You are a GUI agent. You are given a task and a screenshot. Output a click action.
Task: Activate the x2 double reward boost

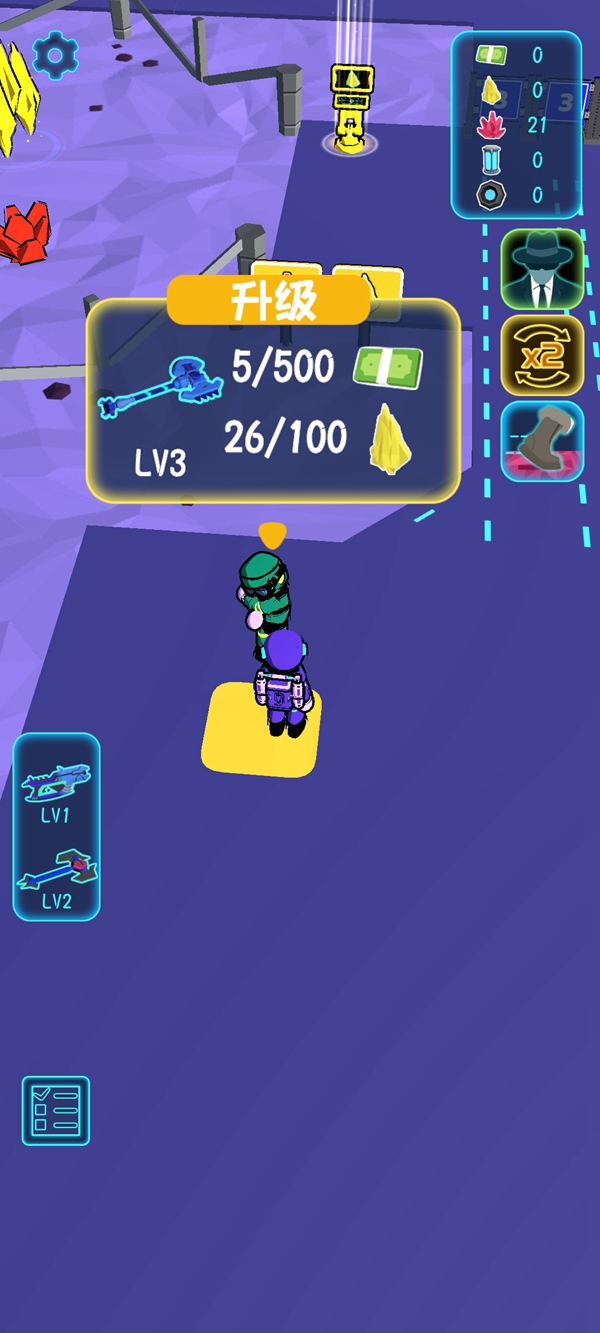click(542, 355)
